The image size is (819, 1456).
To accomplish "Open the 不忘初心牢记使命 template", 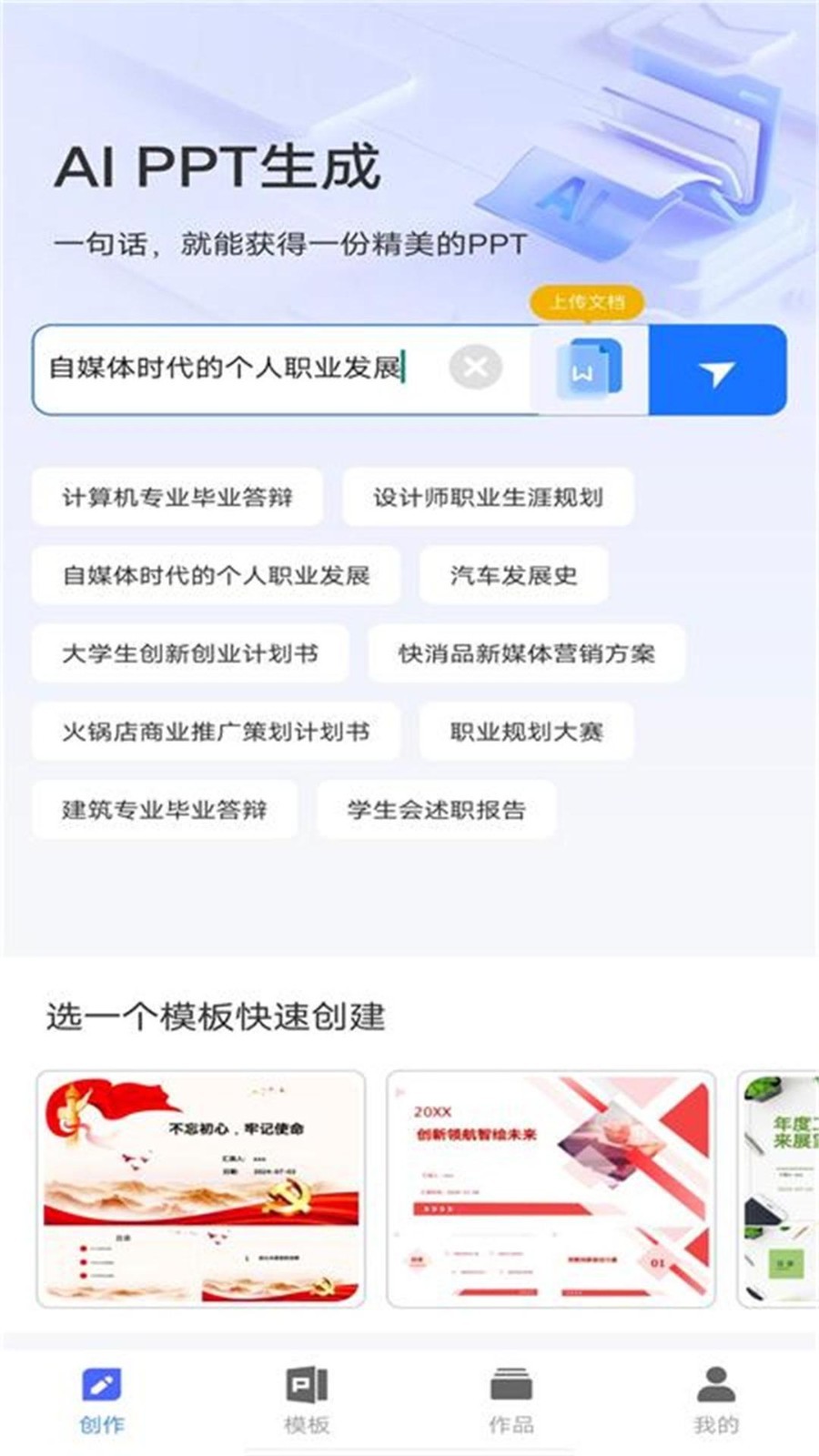I will pyautogui.click(x=201, y=1188).
